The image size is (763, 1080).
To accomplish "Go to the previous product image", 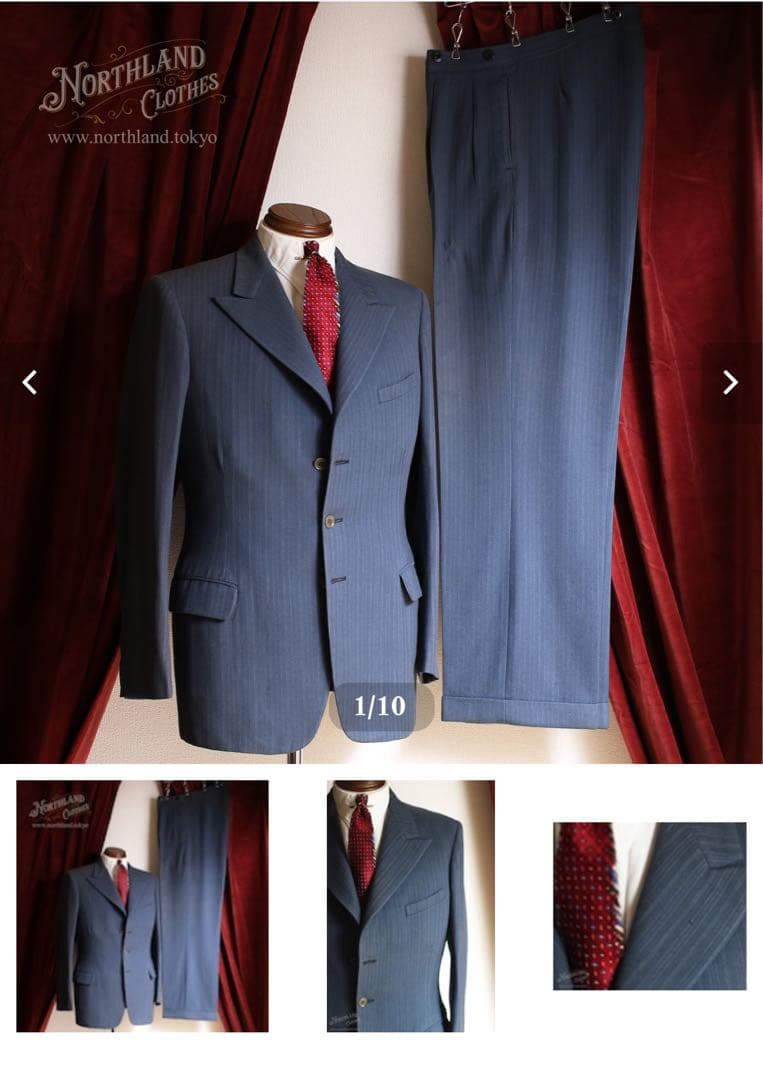I will pyautogui.click(x=30, y=382).
